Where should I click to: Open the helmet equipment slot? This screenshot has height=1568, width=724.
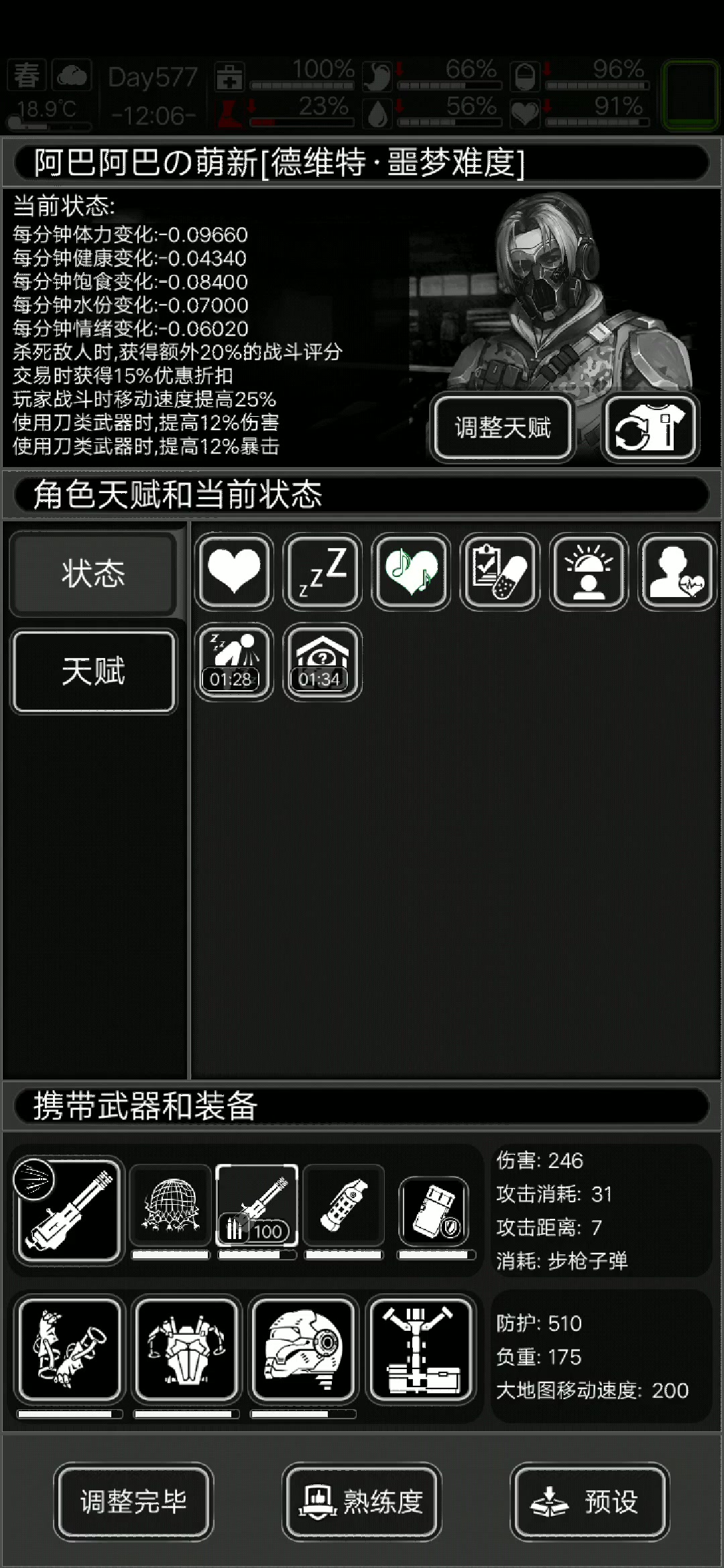coord(304,1350)
